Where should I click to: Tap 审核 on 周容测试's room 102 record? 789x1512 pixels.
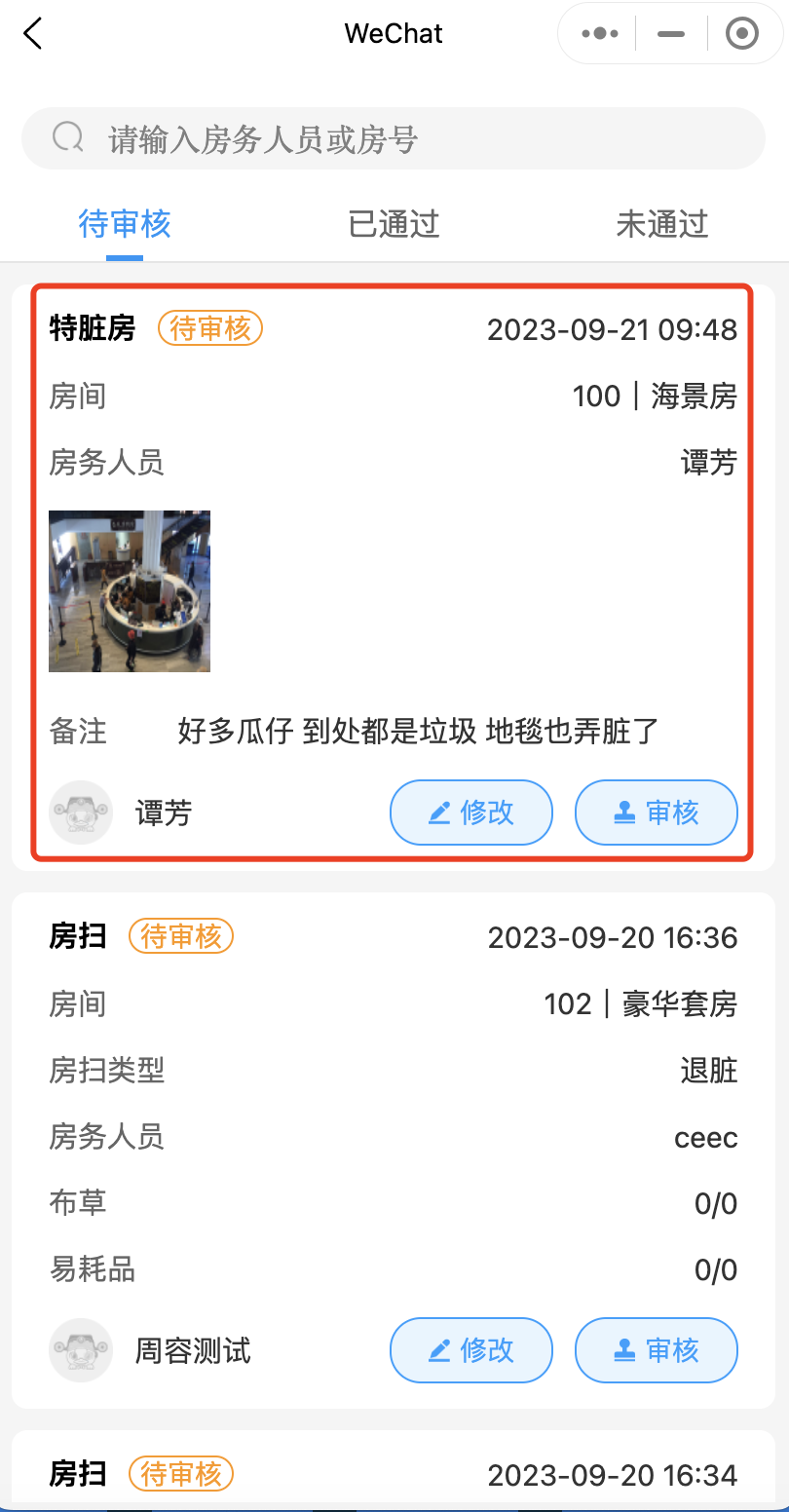coord(657,1350)
